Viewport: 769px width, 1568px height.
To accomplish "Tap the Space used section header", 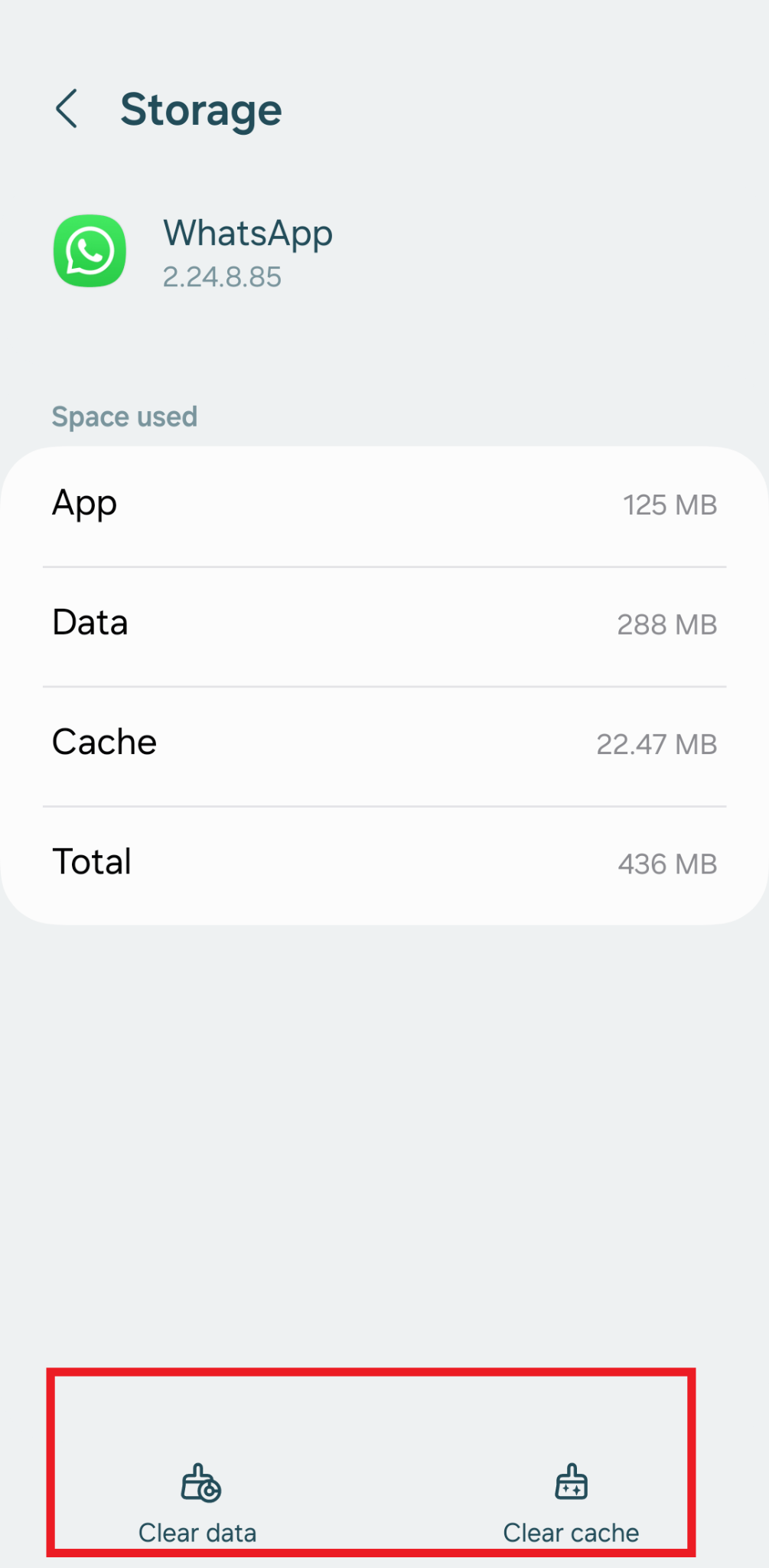I will point(125,416).
